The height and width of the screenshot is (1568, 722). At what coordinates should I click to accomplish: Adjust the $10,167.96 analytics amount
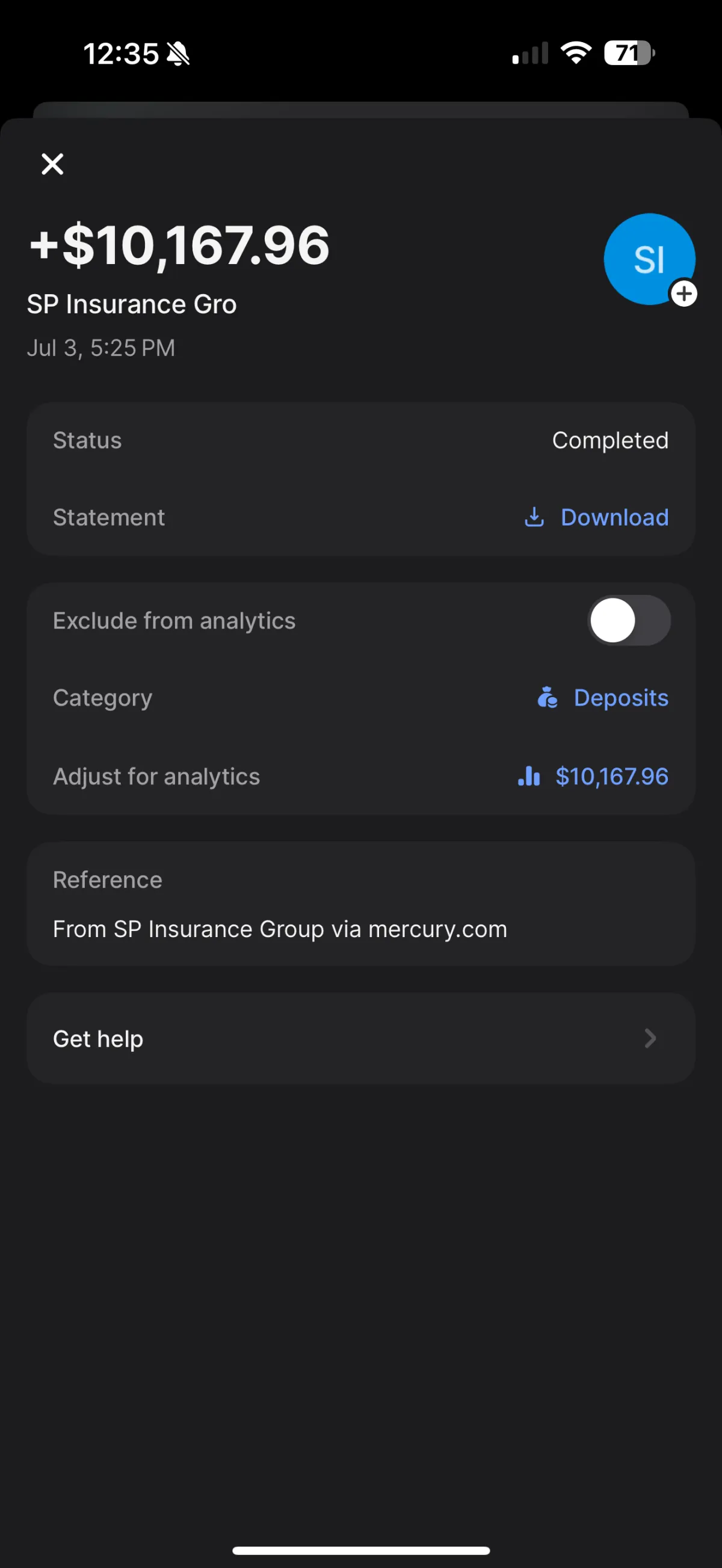coord(592,776)
